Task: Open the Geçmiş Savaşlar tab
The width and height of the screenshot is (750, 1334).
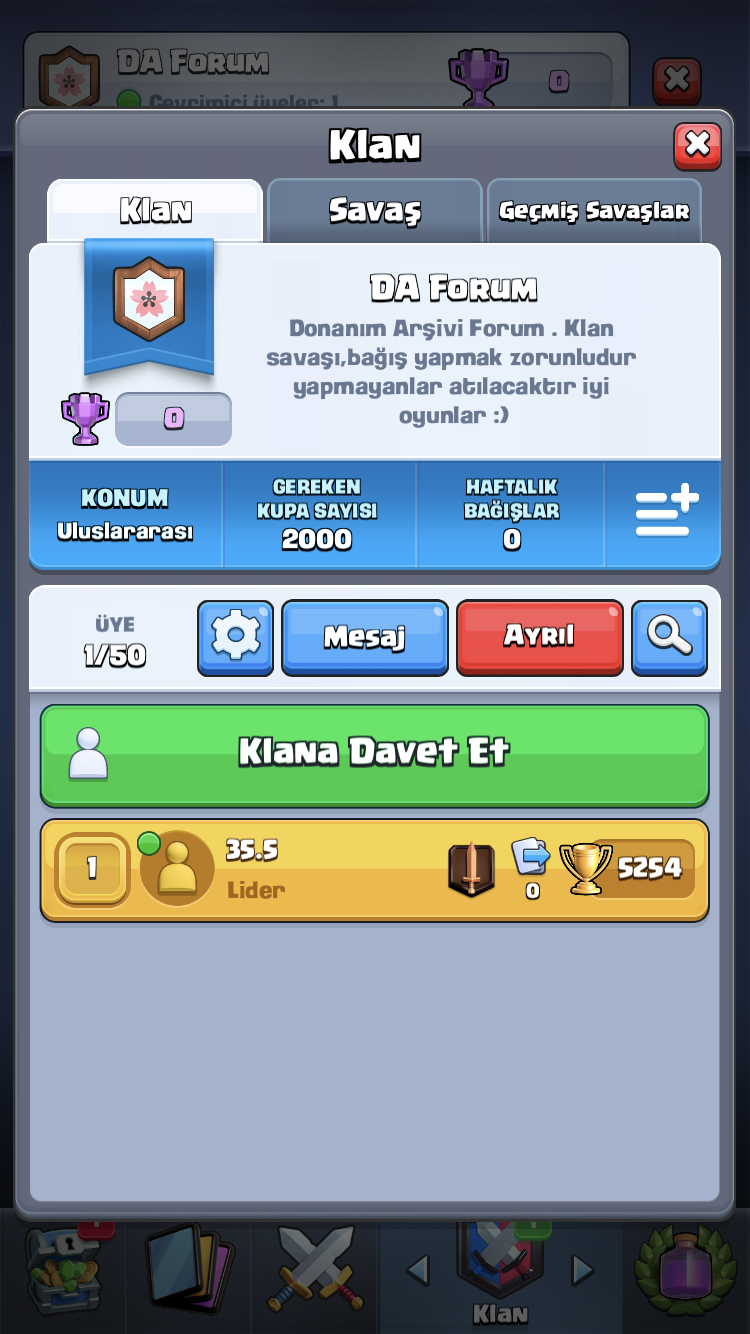Action: pyautogui.click(x=594, y=211)
